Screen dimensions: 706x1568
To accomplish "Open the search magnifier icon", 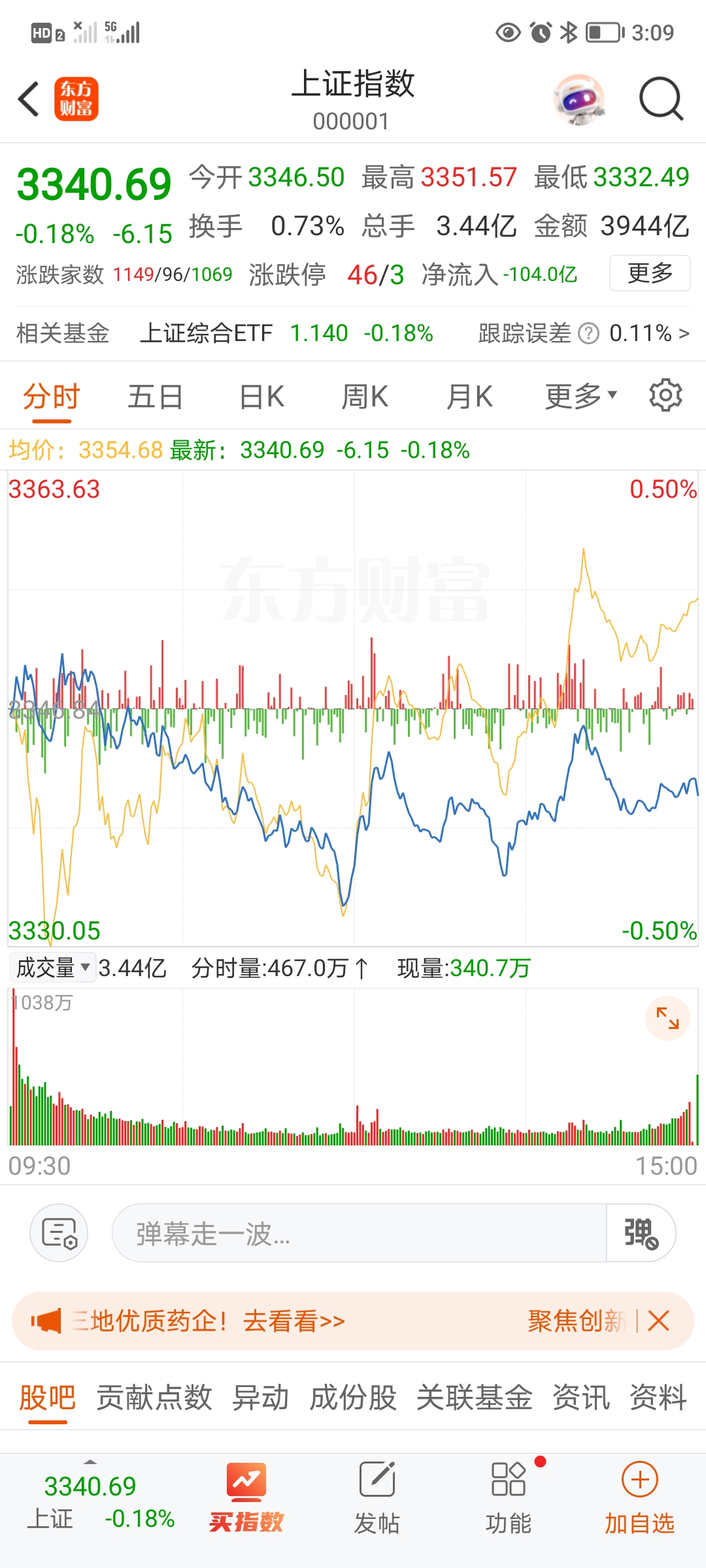I will (661, 99).
